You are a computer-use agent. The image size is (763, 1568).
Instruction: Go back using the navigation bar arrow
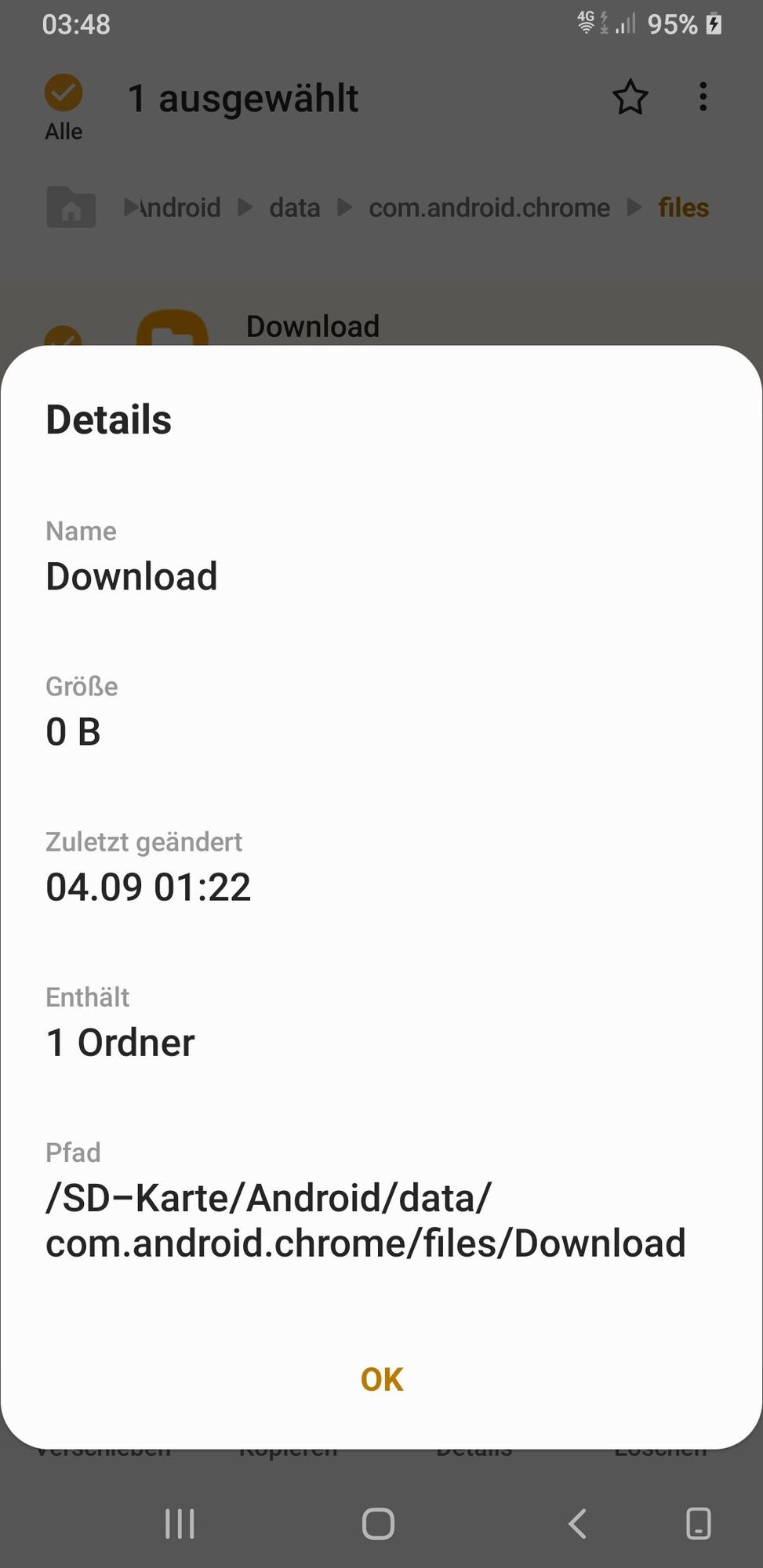pos(577,1524)
